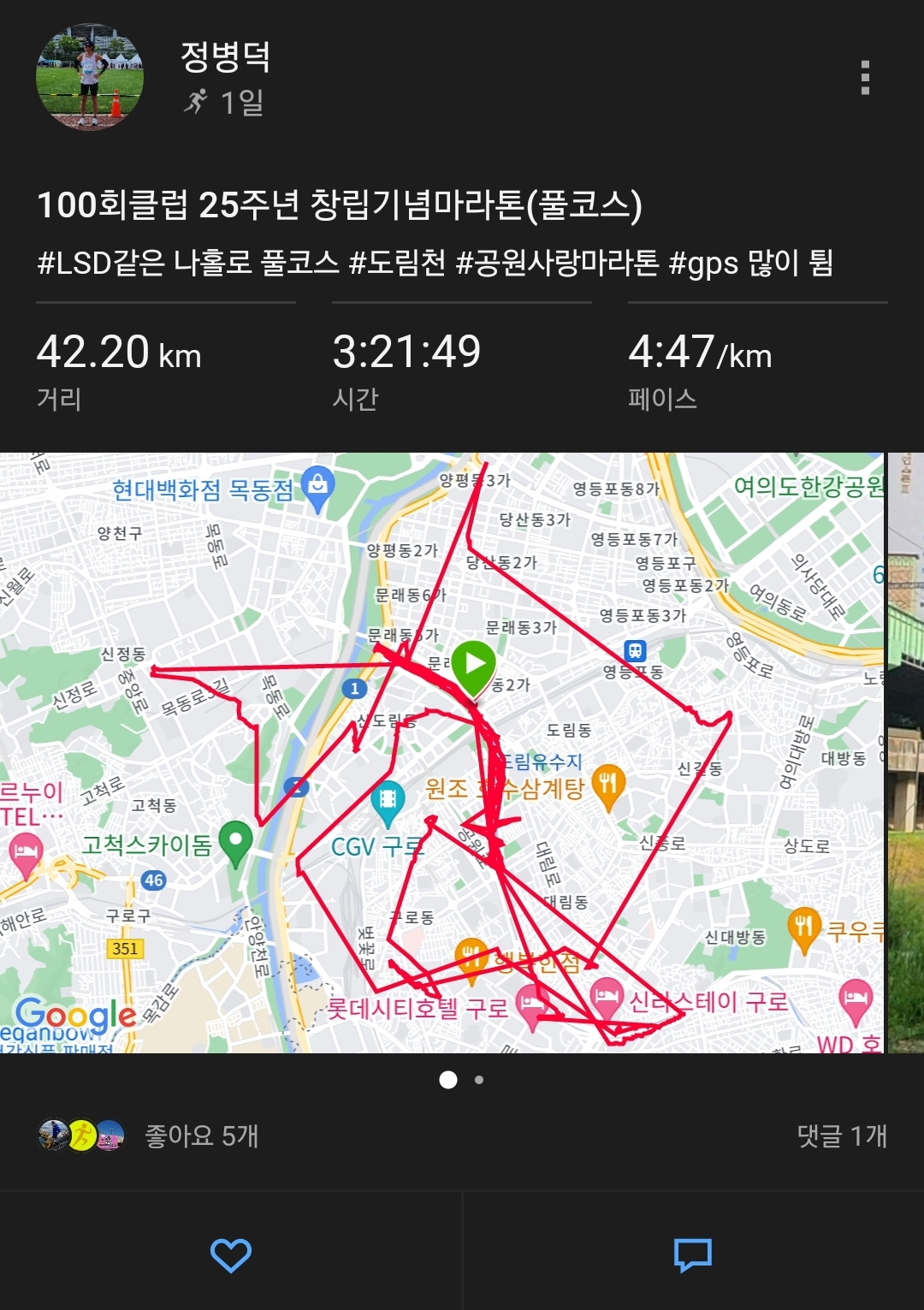924x1310 pixels.
Task: Open the comment bubble to write a comment
Action: (693, 1254)
